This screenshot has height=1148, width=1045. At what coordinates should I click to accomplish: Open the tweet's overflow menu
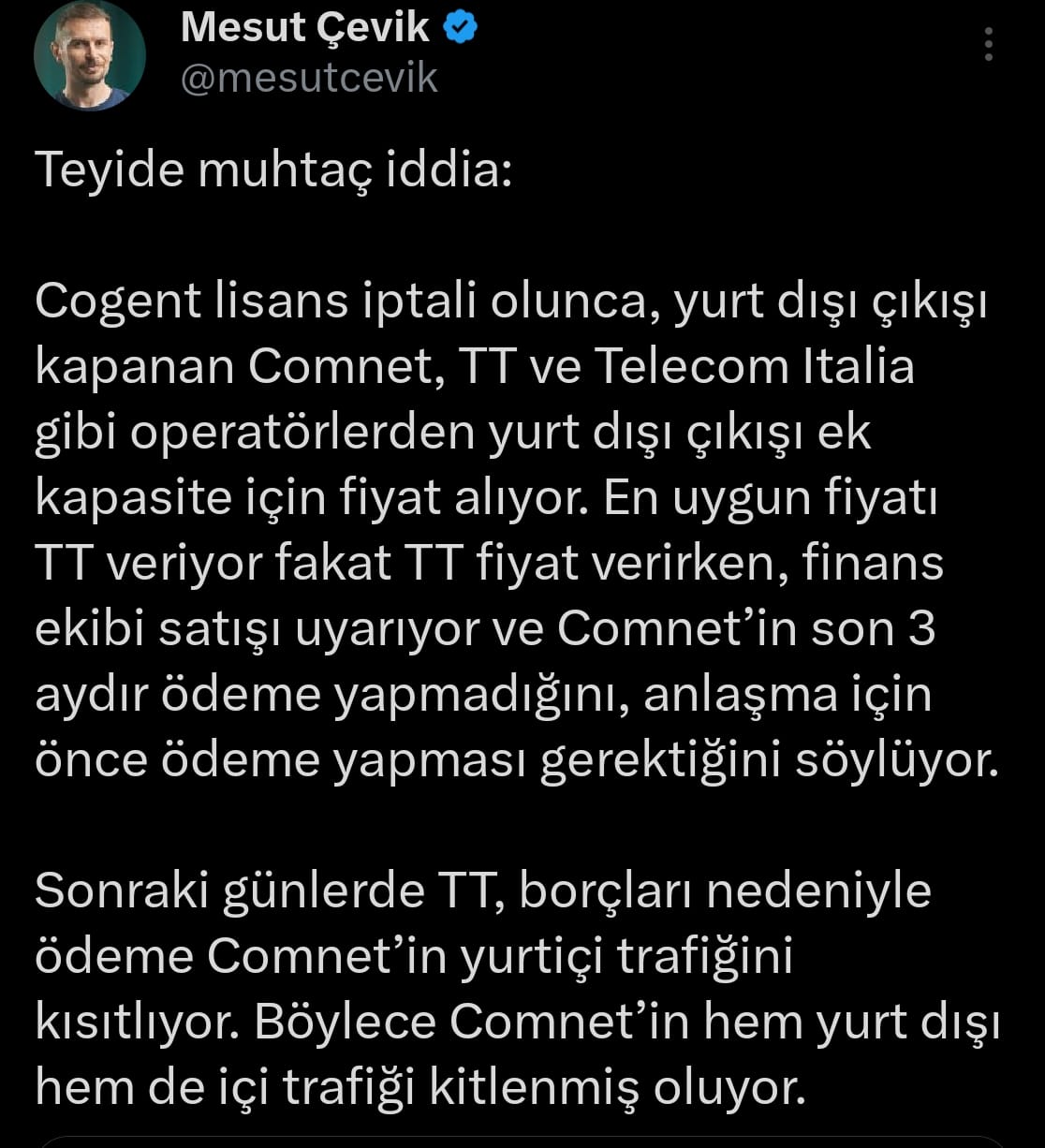[990, 45]
